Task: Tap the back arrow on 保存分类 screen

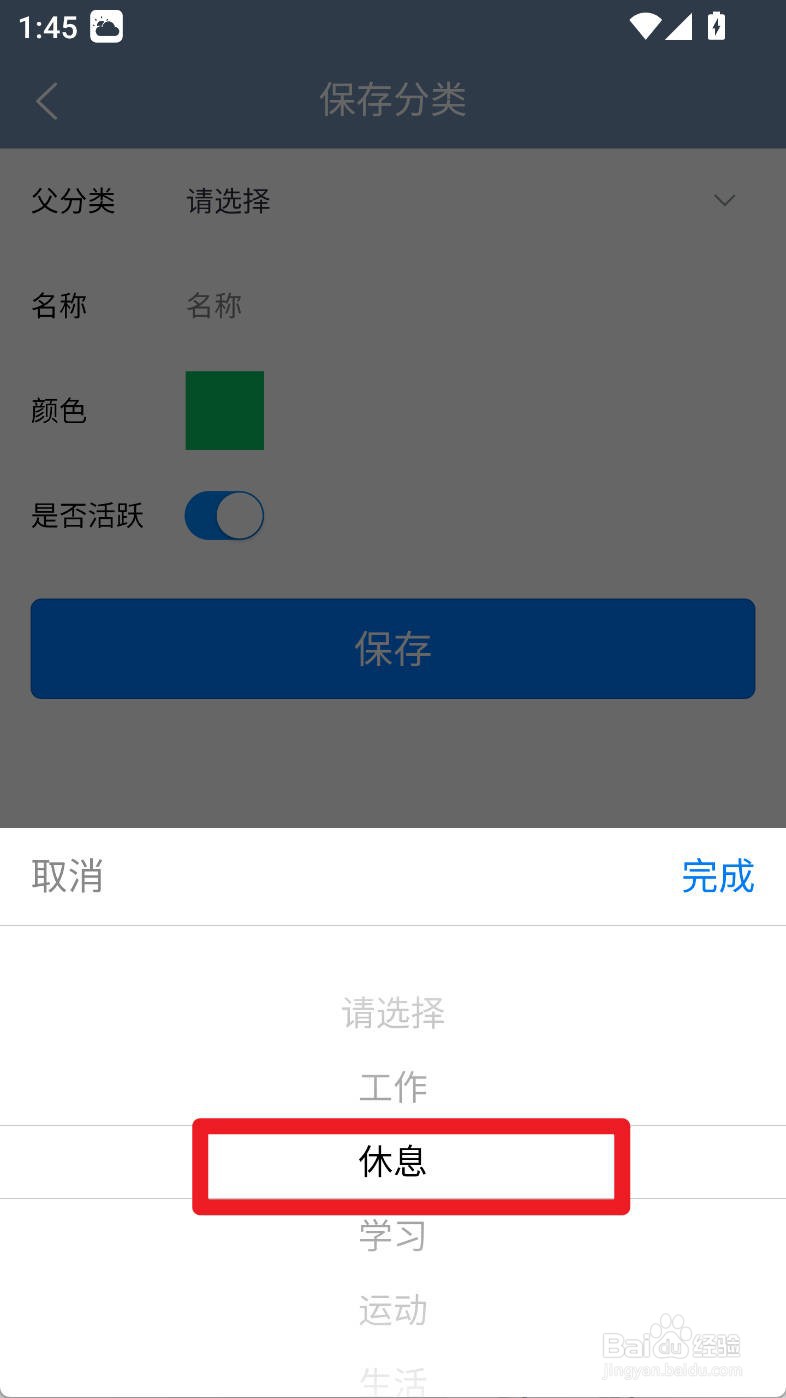Action: tap(46, 101)
